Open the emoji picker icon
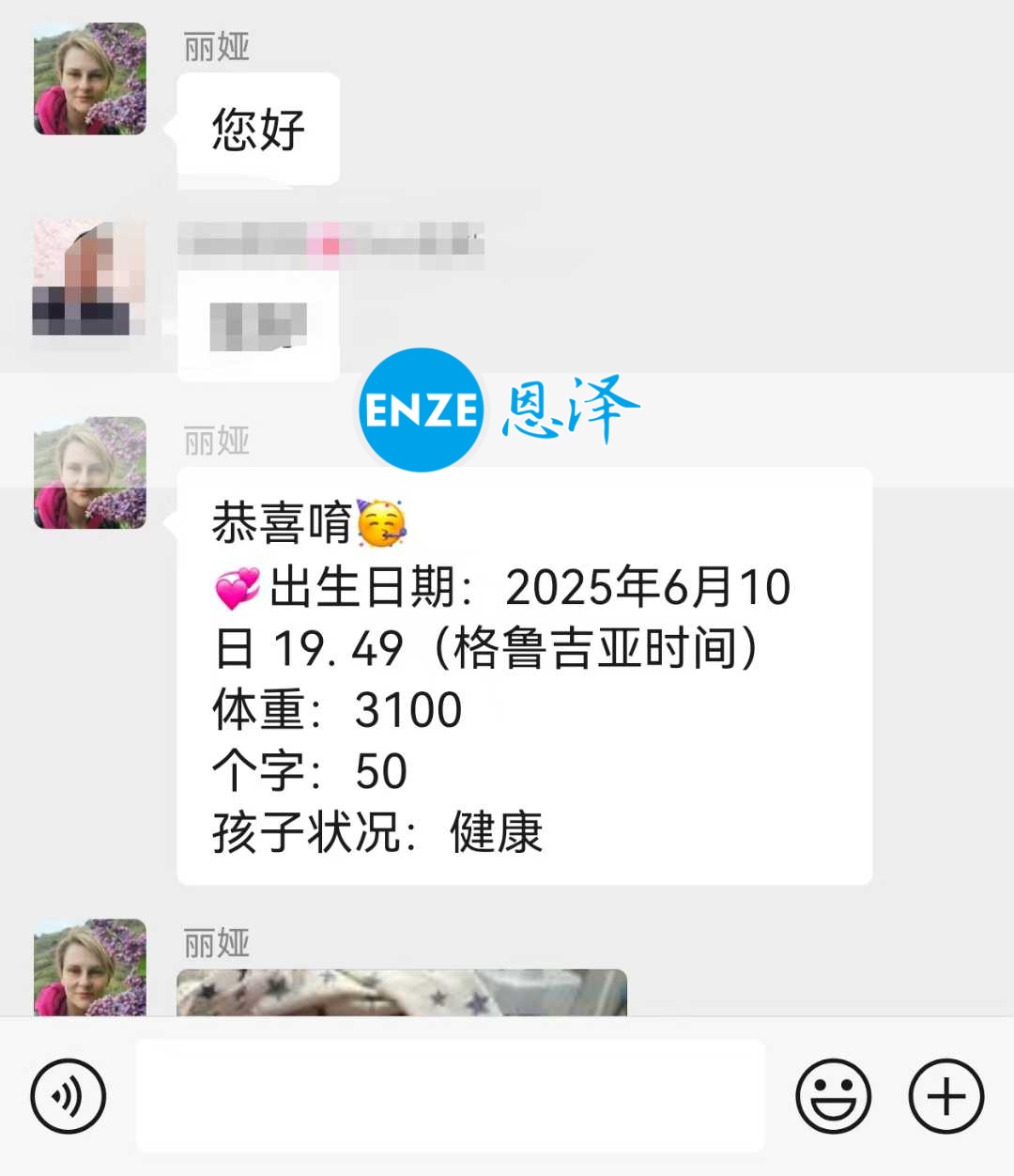This screenshot has width=1014, height=1176. click(x=834, y=1095)
